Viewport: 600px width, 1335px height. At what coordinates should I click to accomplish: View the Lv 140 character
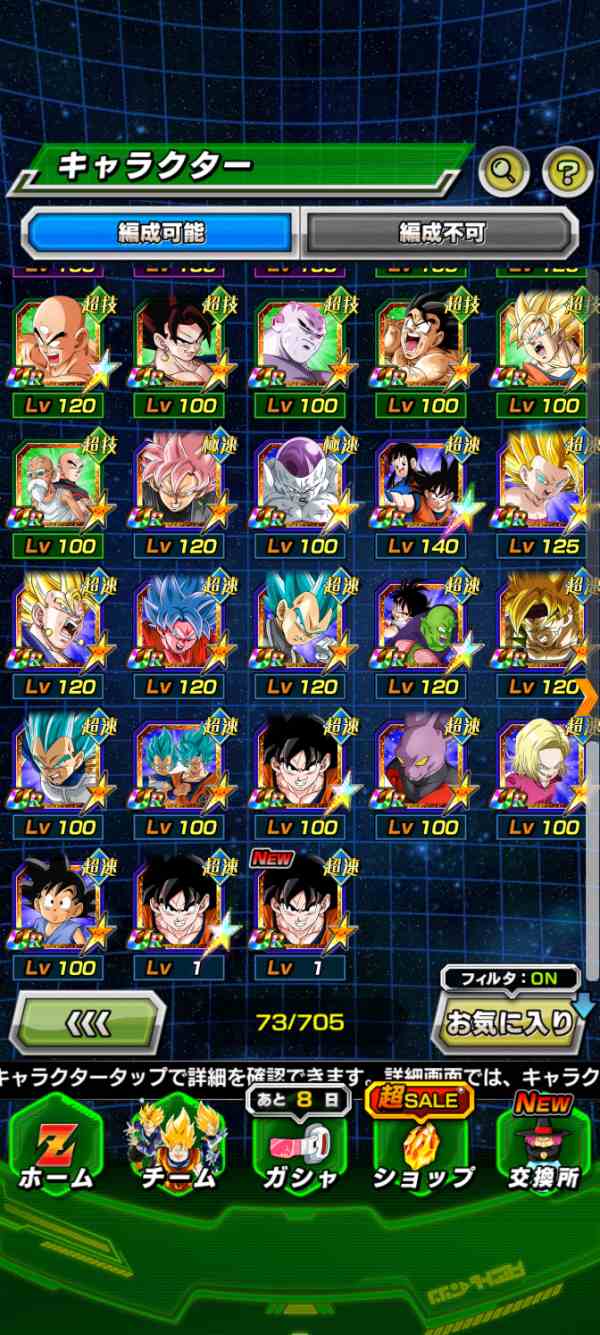422,487
